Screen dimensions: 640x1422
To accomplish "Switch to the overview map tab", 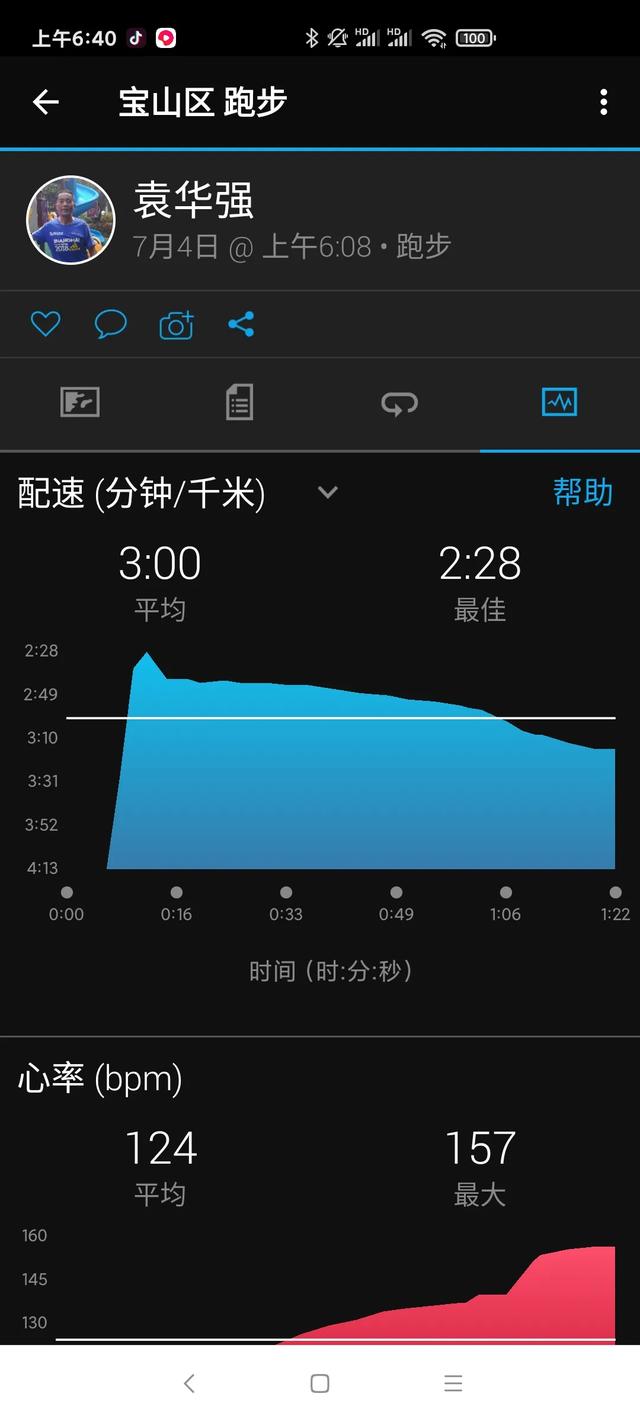I will pyautogui.click(x=80, y=403).
